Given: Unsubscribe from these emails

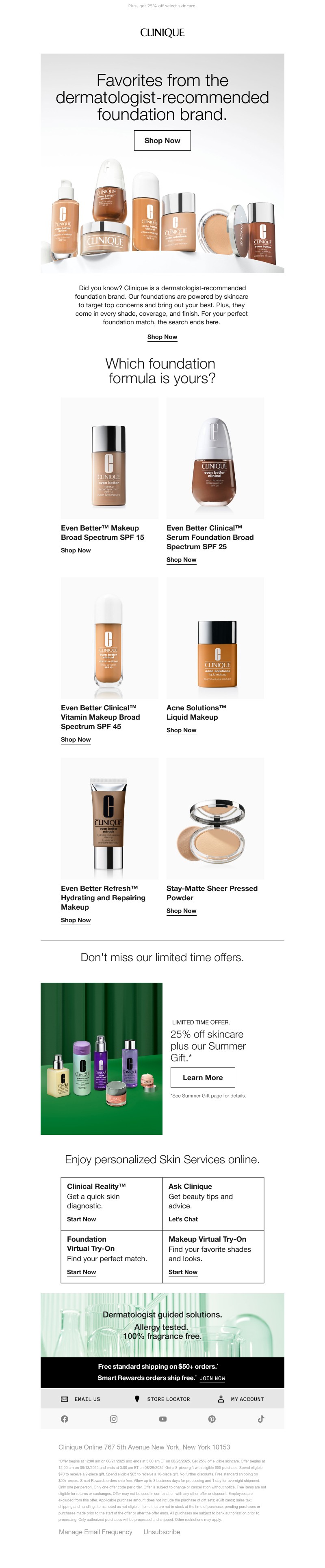Looking at the screenshot, I should (162, 1532).
